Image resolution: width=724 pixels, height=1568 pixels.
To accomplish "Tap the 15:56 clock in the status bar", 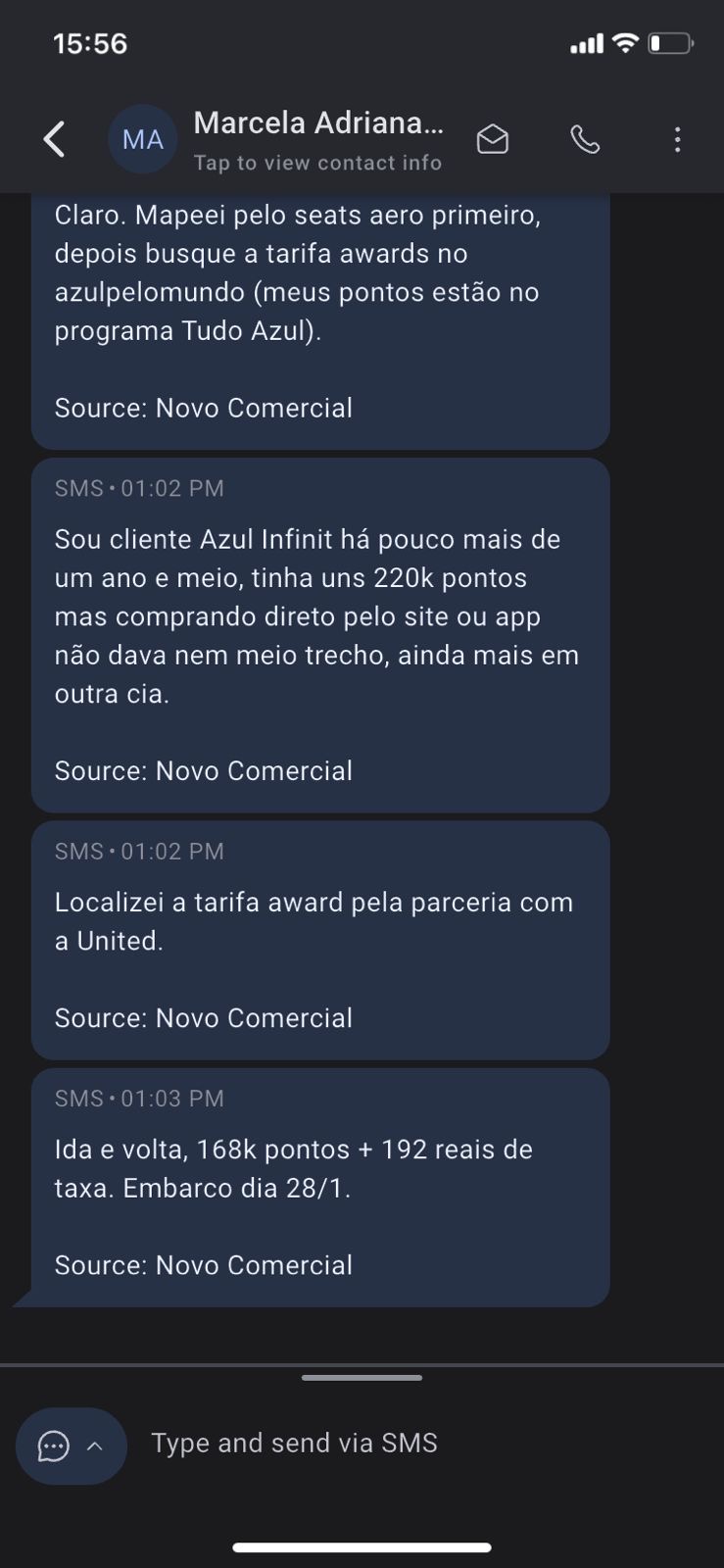I will (92, 43).
